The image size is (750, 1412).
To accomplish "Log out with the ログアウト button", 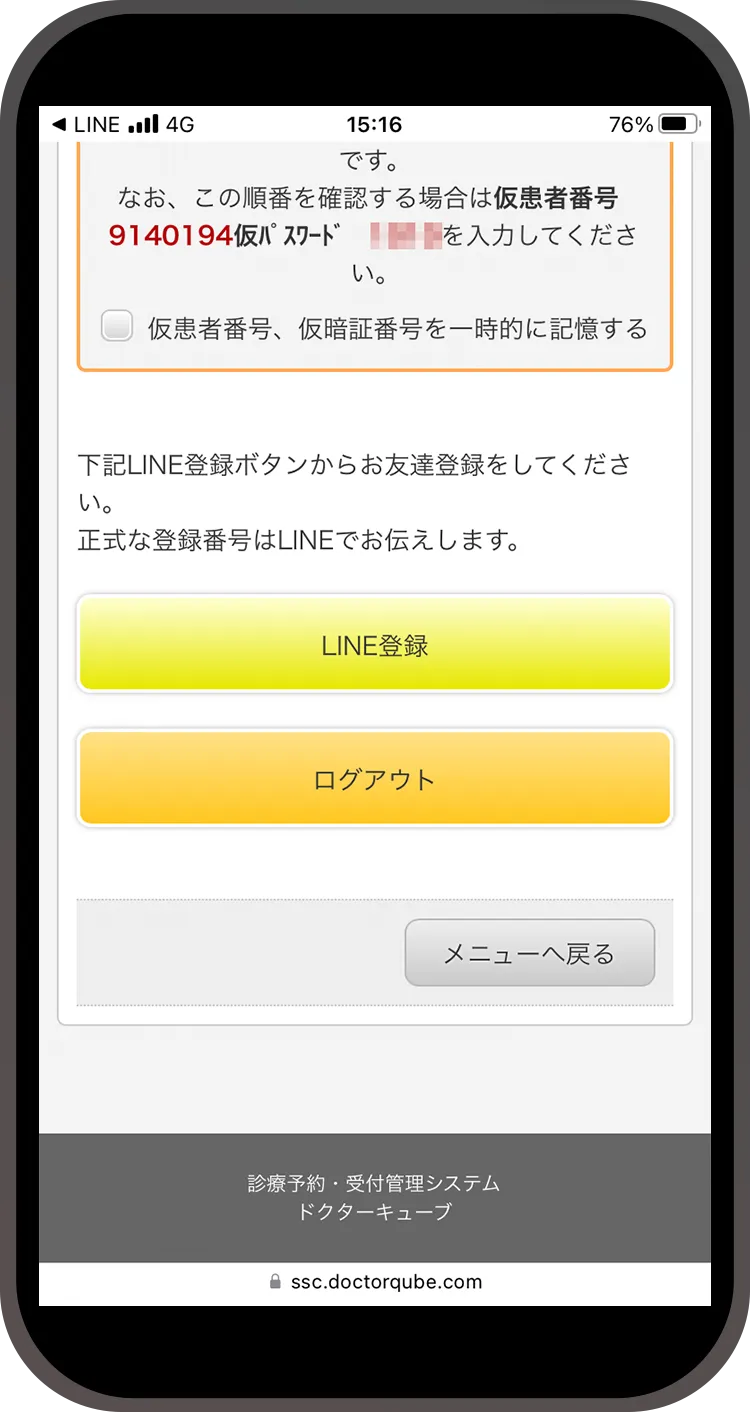I will 375,779.
